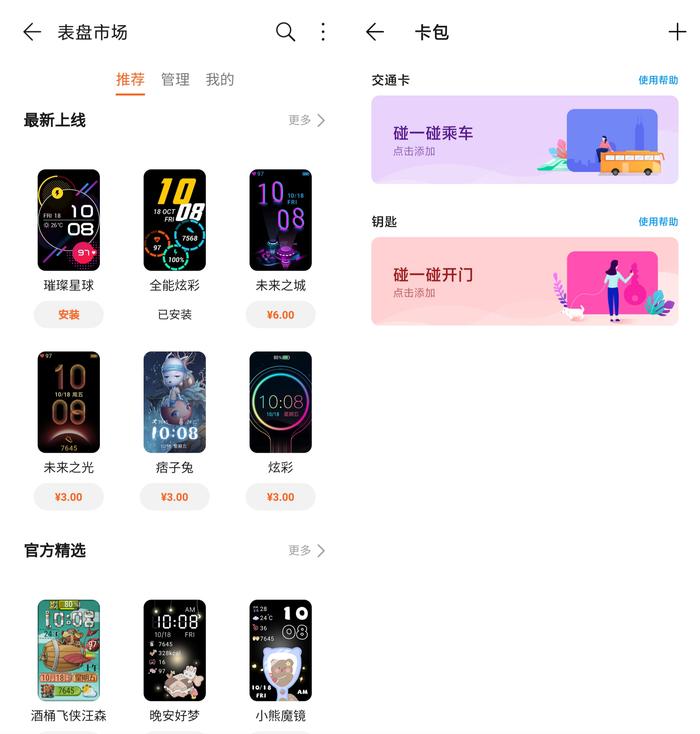The height and width of the screenshot is (734, 700).
Task: Open the 小熊魔镜 watch face
Action: click(280, 650)
